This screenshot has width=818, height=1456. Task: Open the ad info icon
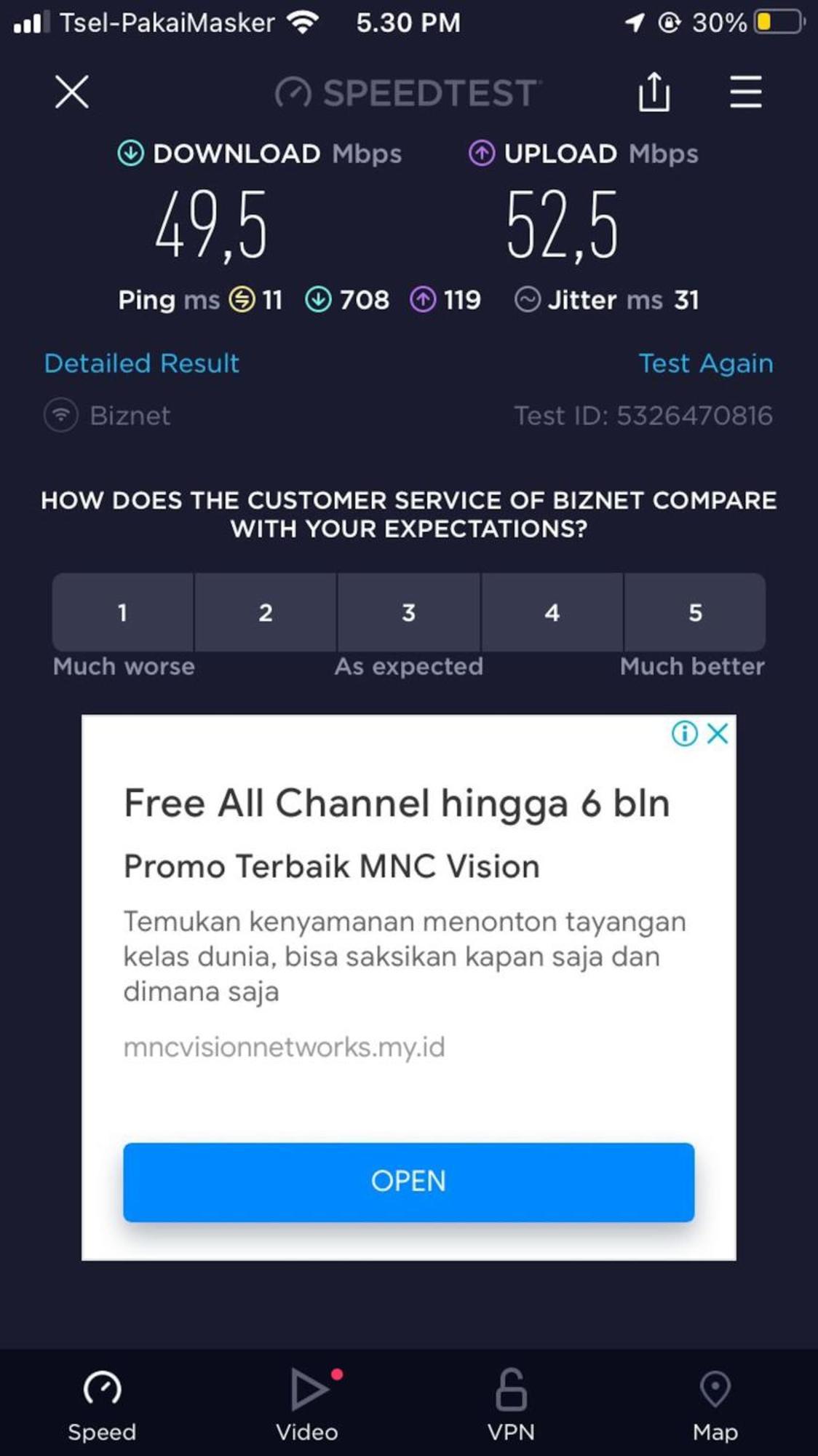coord(684,733)
